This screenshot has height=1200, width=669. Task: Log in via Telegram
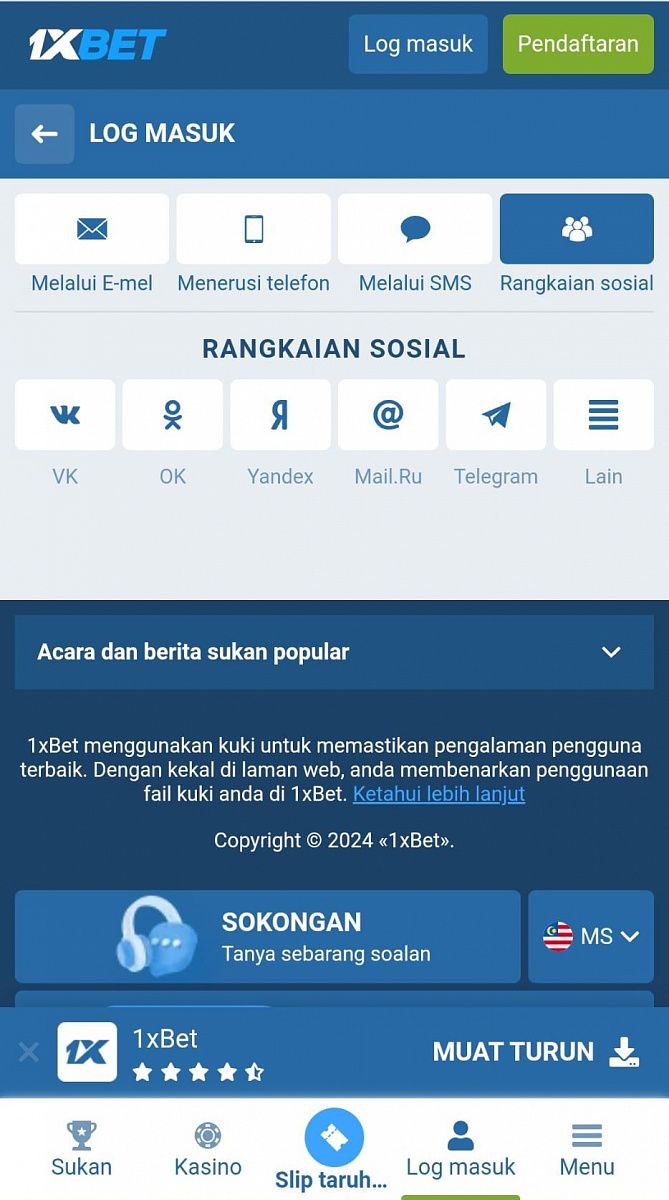pos(496,415)
